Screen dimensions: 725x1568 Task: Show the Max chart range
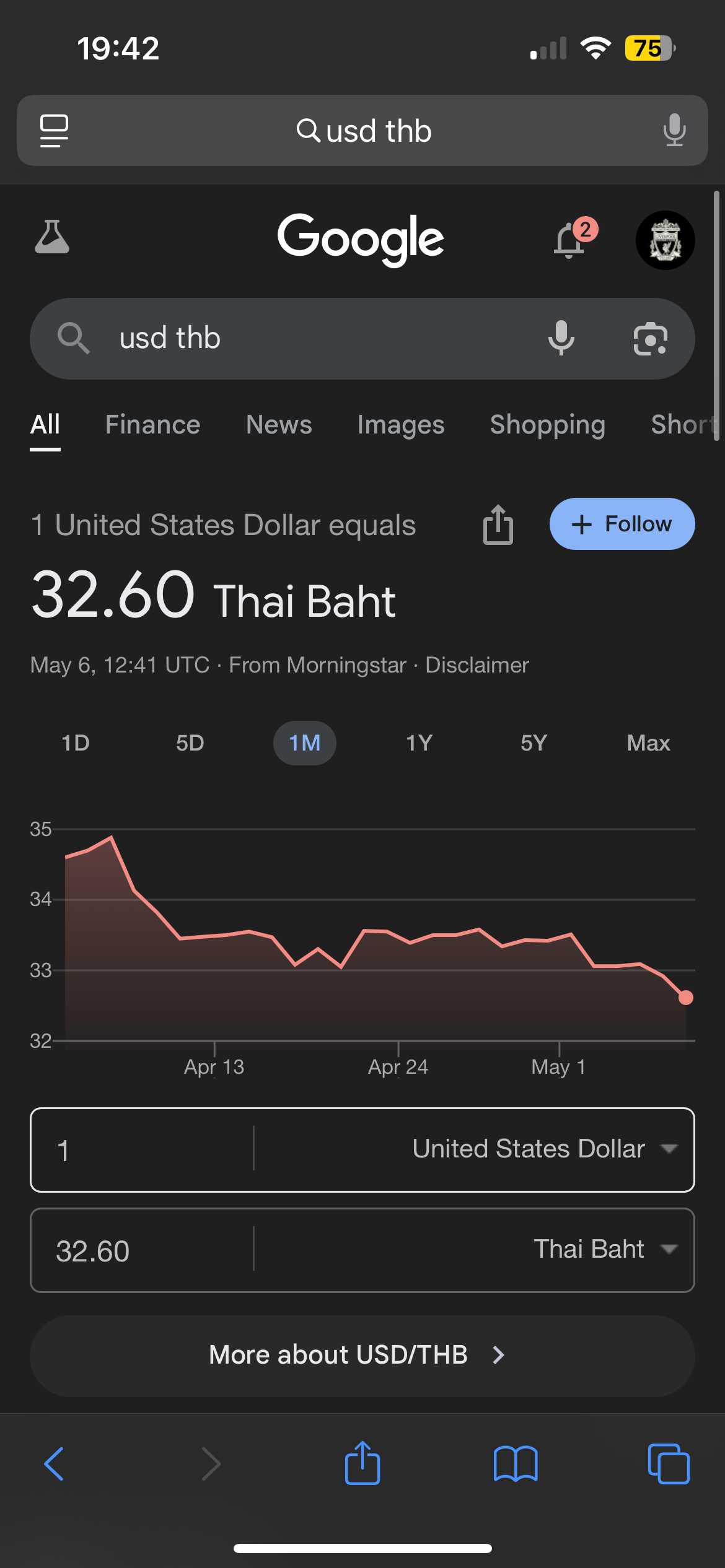[x=648, y=743]
